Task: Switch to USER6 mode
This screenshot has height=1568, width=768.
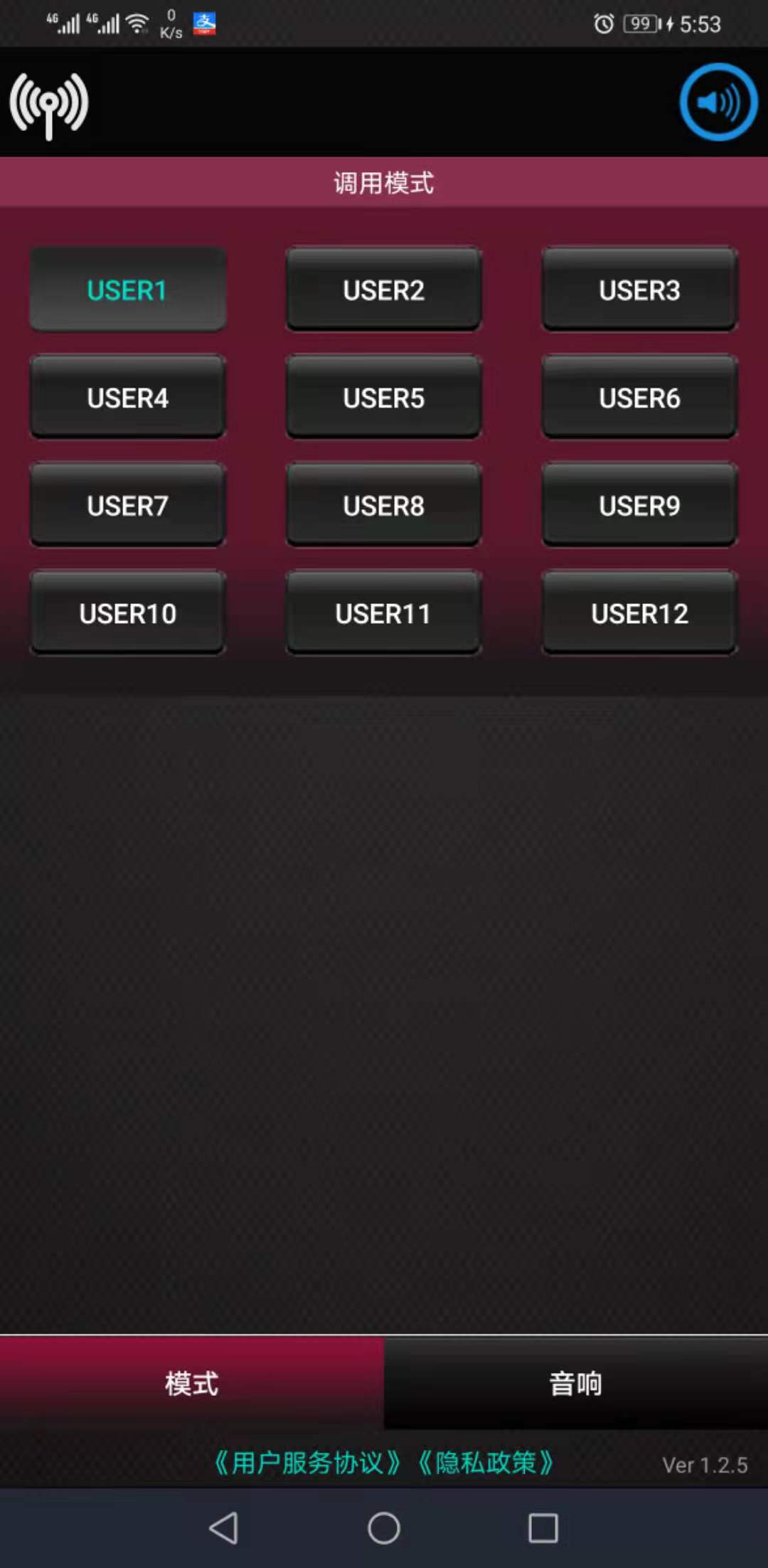Action: [639, 398]
